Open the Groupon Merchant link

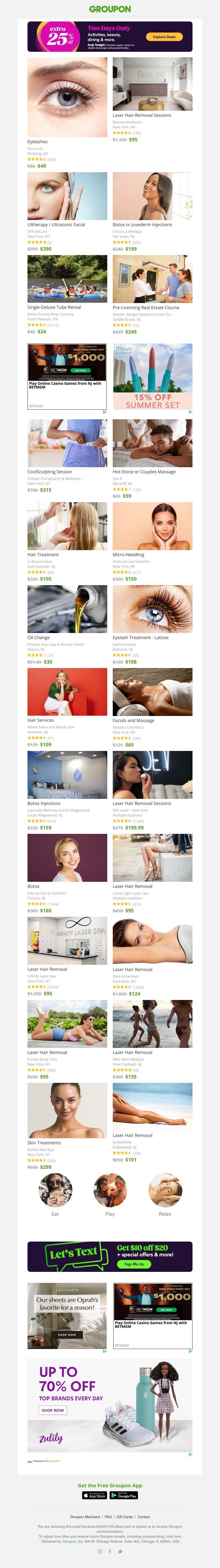pyautogui.click(x=84, y=1516)
